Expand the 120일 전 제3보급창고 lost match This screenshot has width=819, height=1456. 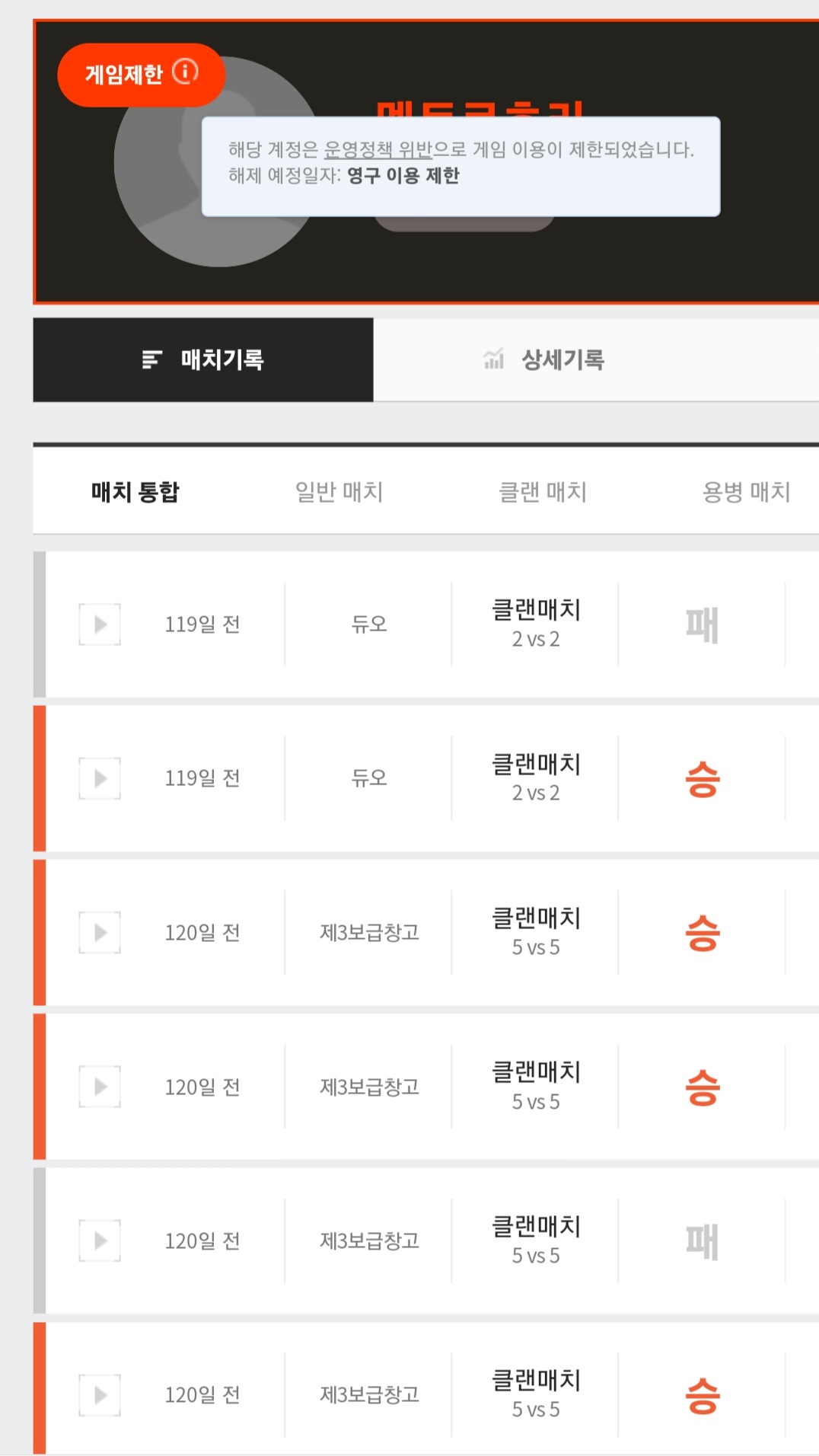point(100,1240)
